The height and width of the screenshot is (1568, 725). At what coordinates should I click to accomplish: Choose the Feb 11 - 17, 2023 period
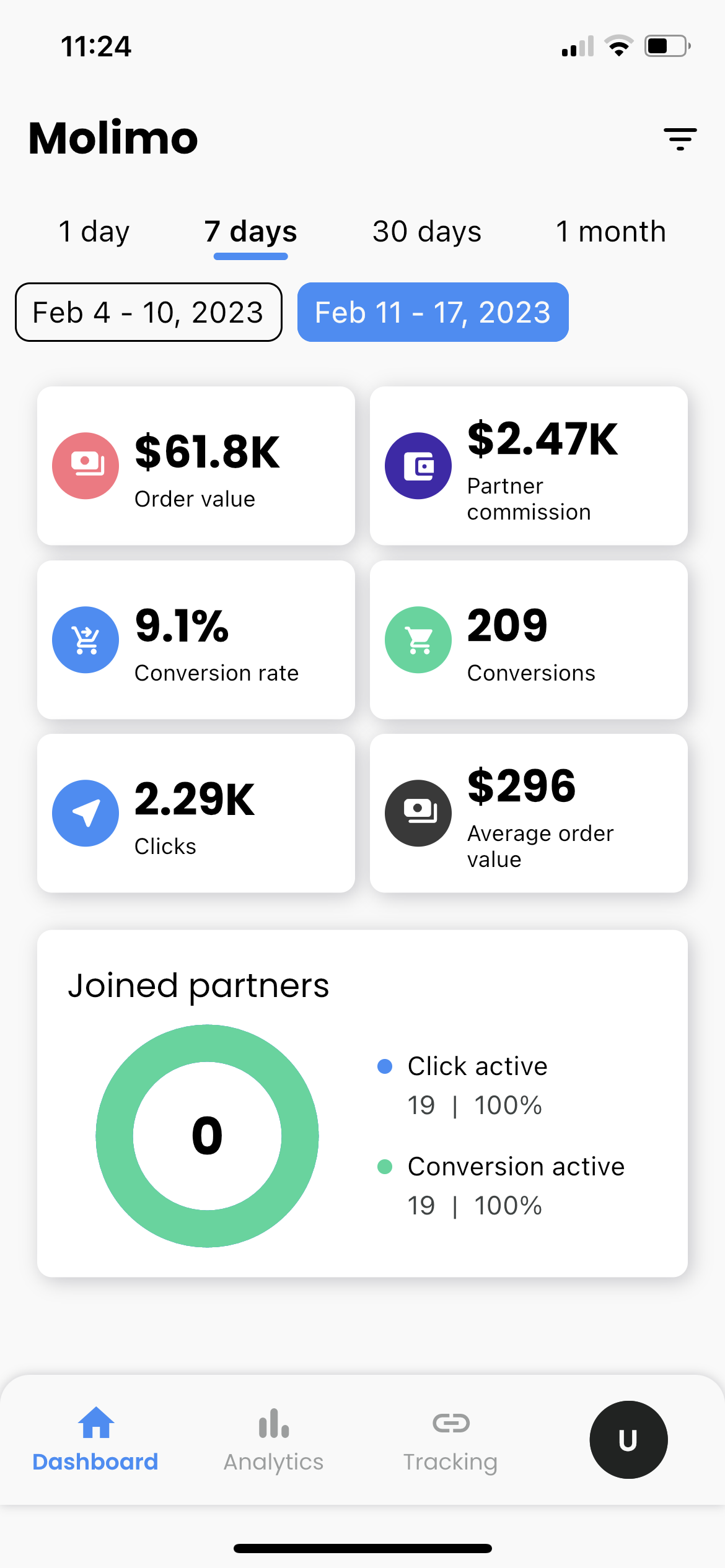(433, 312)
